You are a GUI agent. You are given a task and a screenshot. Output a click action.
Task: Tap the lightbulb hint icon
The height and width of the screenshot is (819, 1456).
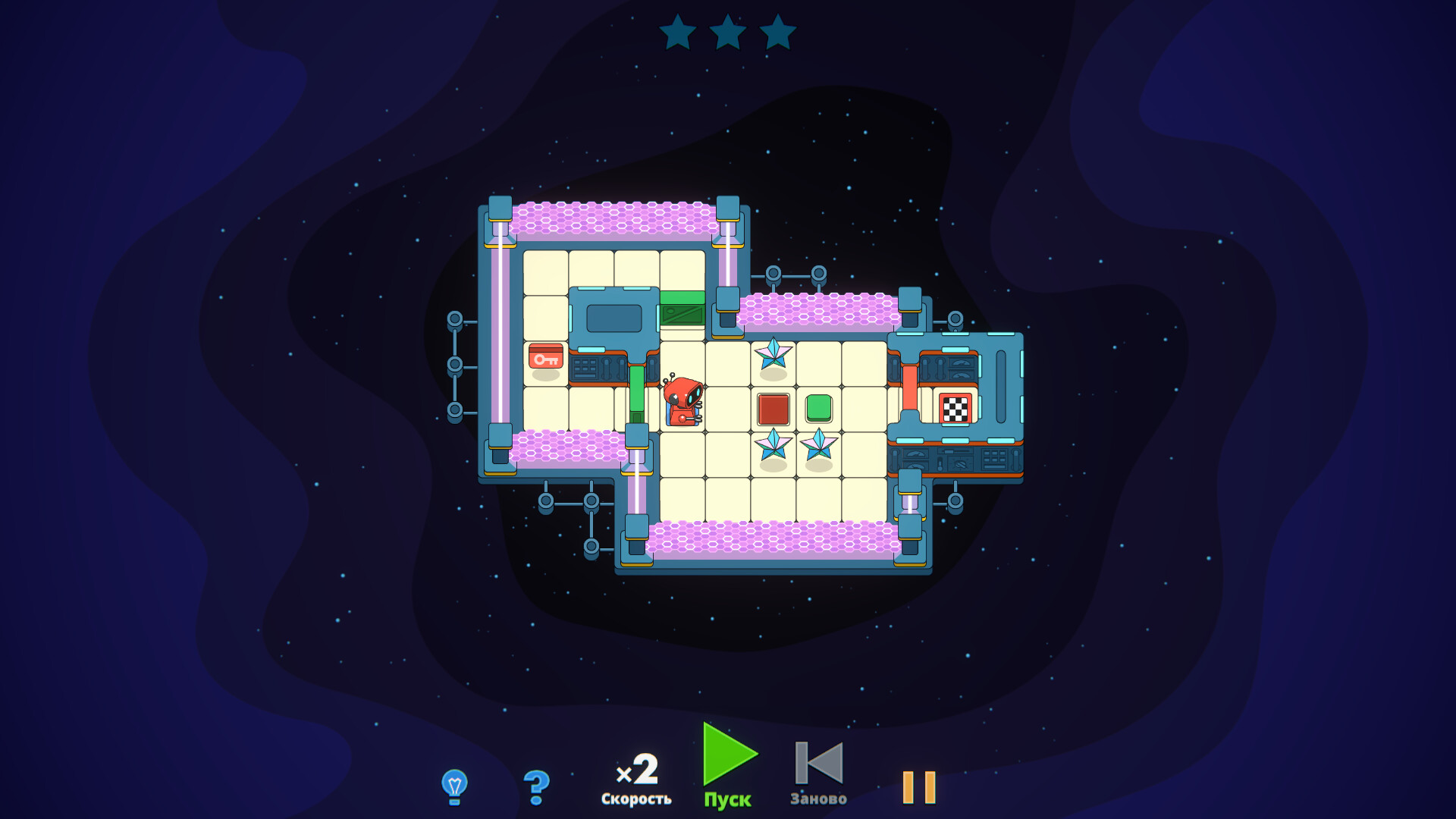(454, 786)
